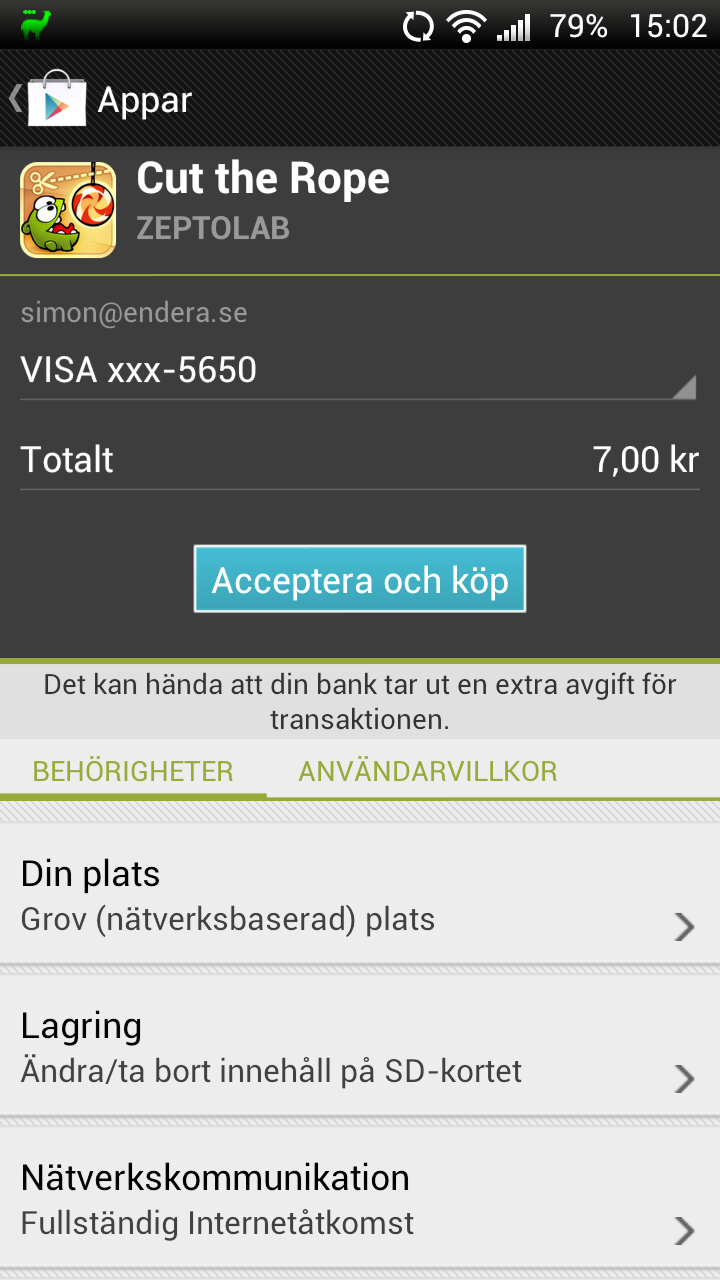
Task: Open the VISA xxx-5650 payment dropdown
Action: coord(358,371)
